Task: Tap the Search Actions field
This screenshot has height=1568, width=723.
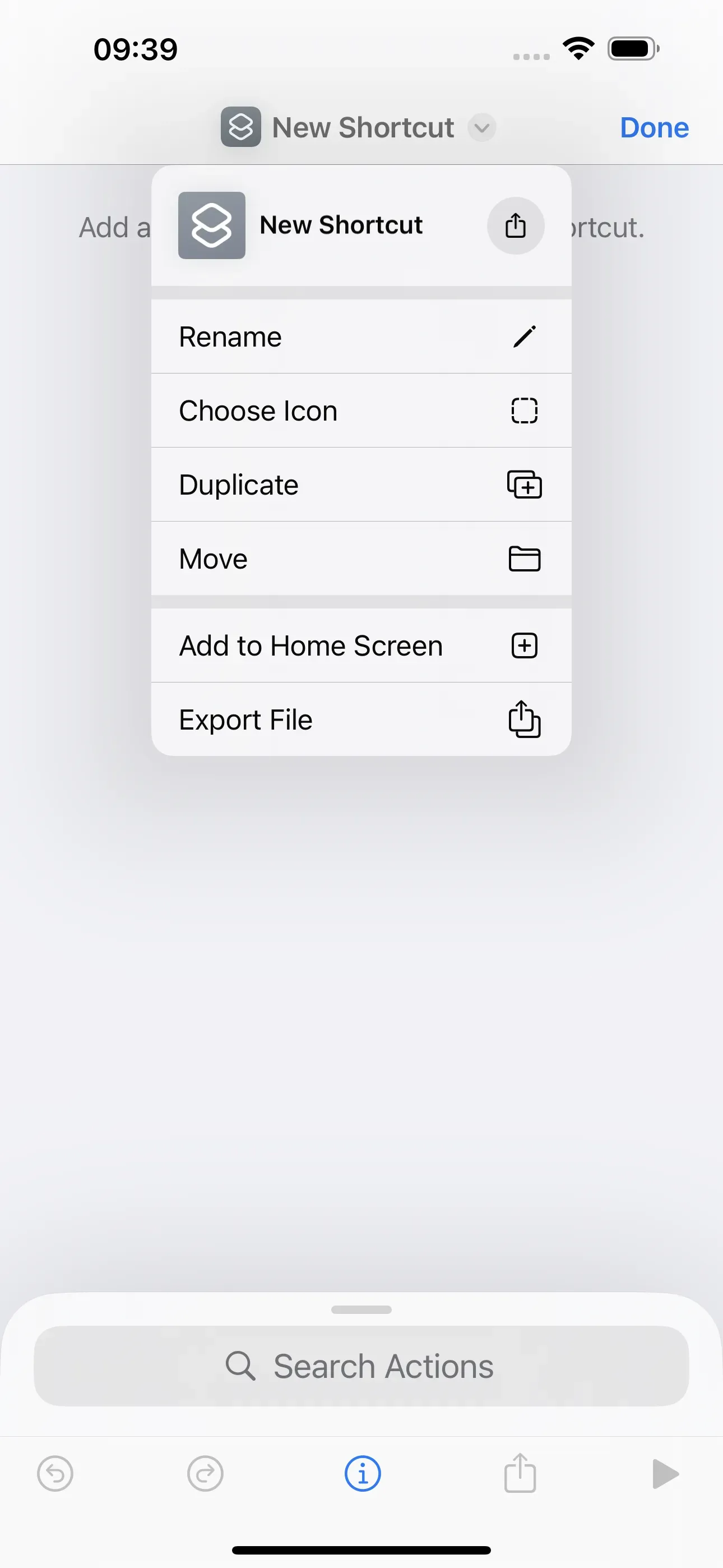Action: tap(361, 1366)
